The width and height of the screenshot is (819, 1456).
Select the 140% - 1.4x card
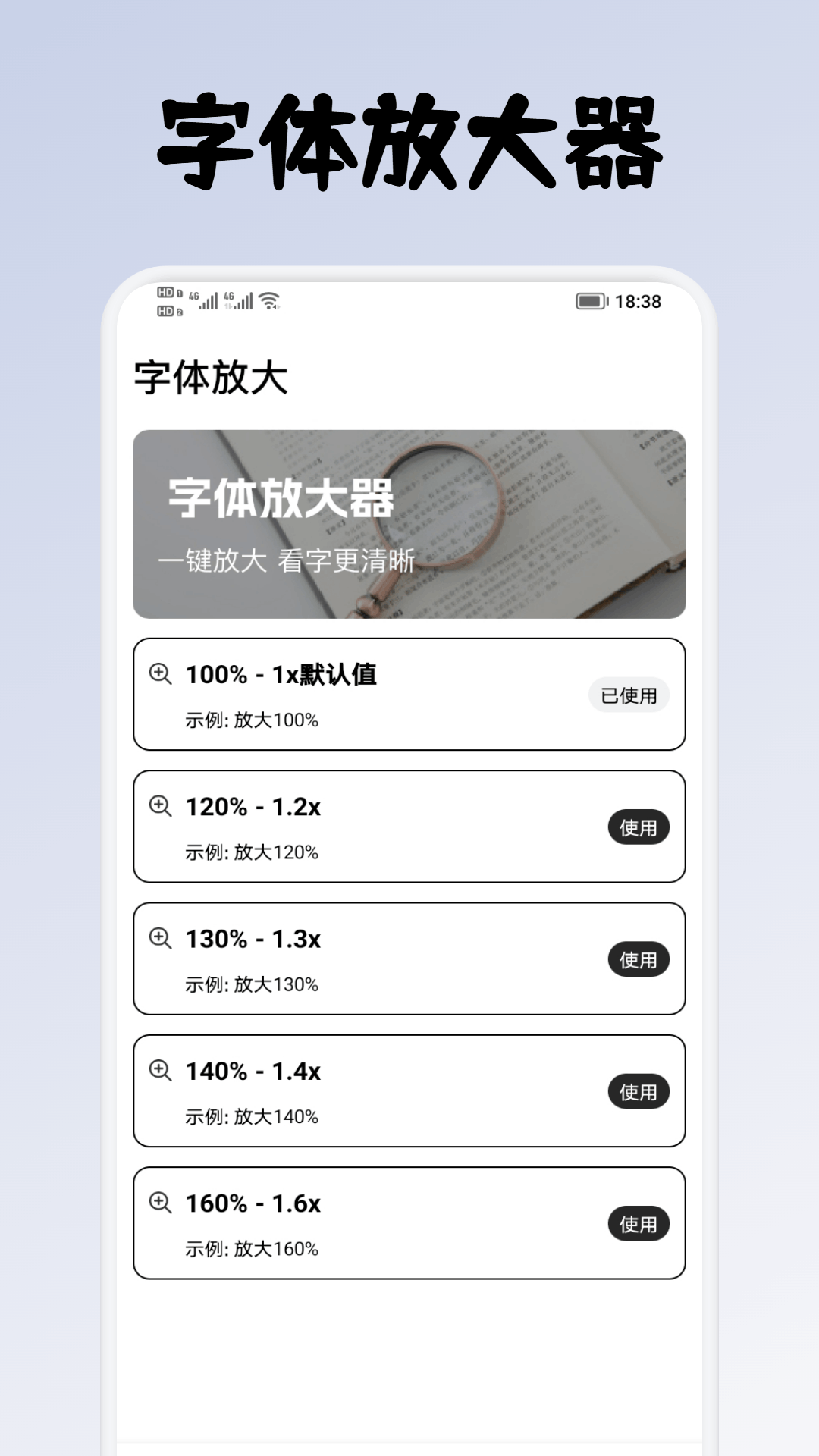pos(409,1090)
